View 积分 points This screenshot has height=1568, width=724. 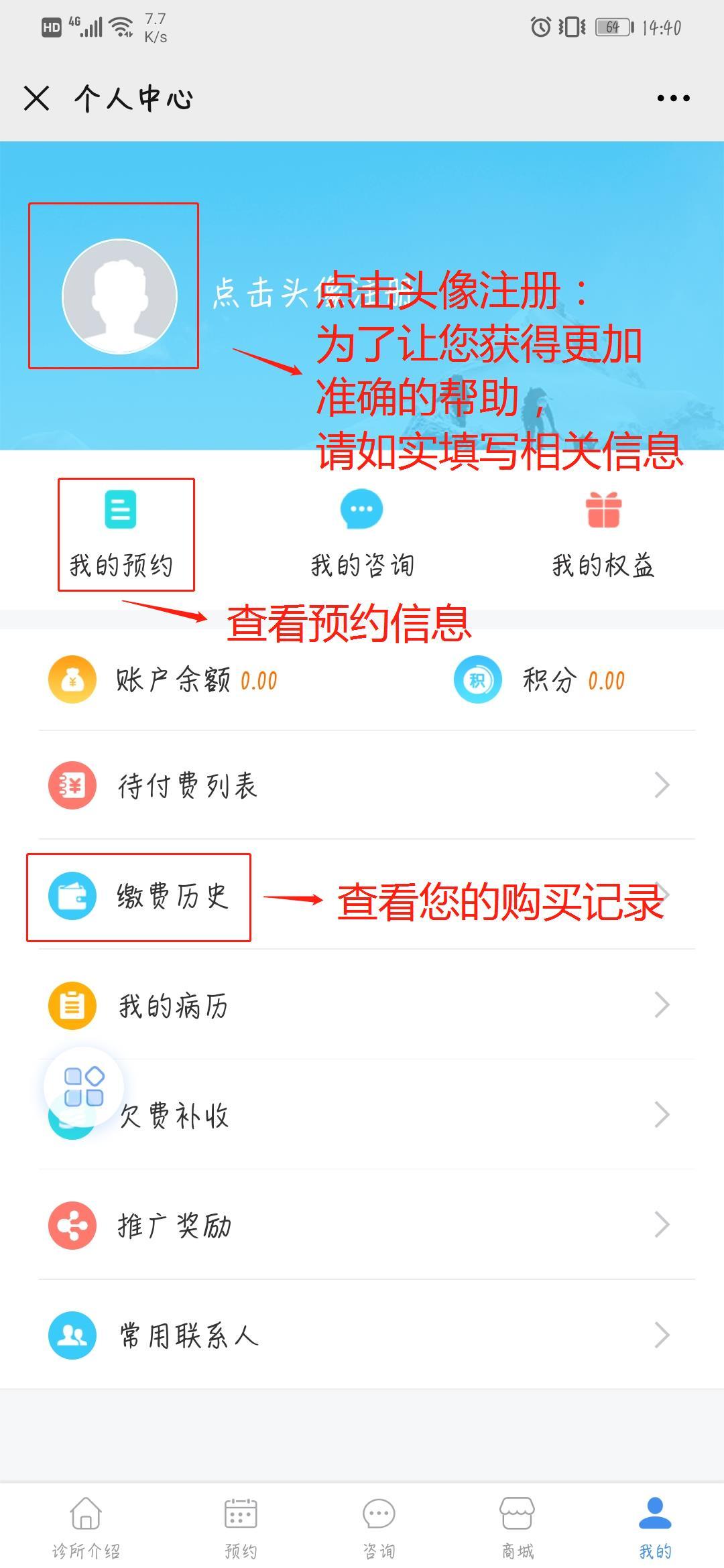[x=550, y=680]
